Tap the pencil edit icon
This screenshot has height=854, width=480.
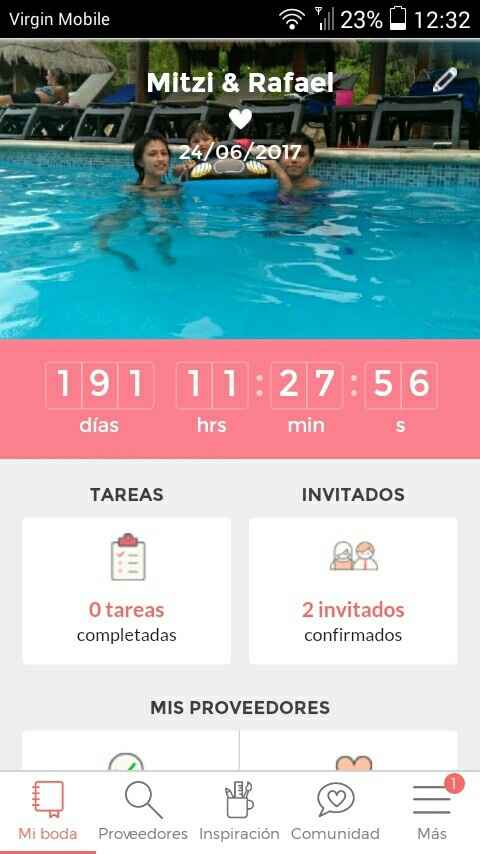445,80
